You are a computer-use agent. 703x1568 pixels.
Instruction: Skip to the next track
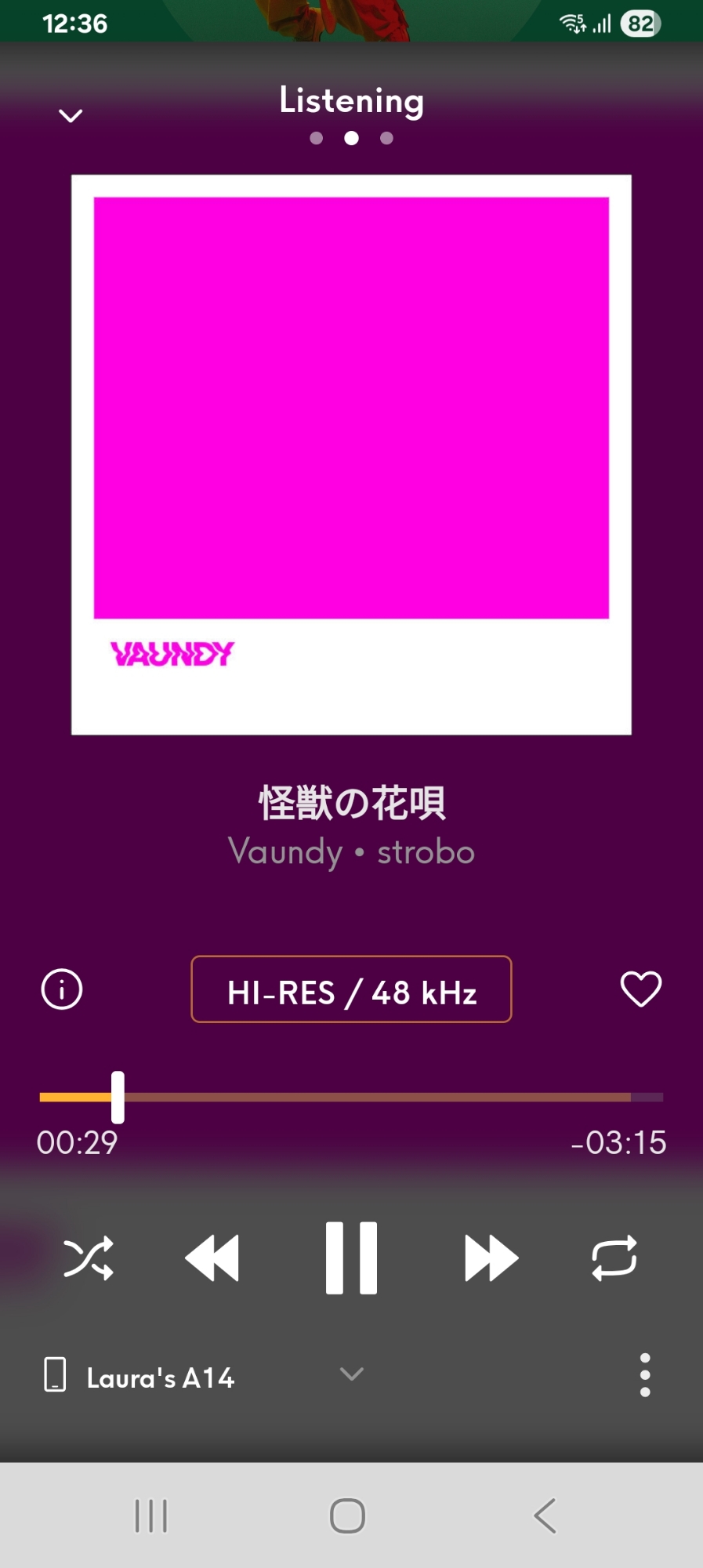[491, 1258]
